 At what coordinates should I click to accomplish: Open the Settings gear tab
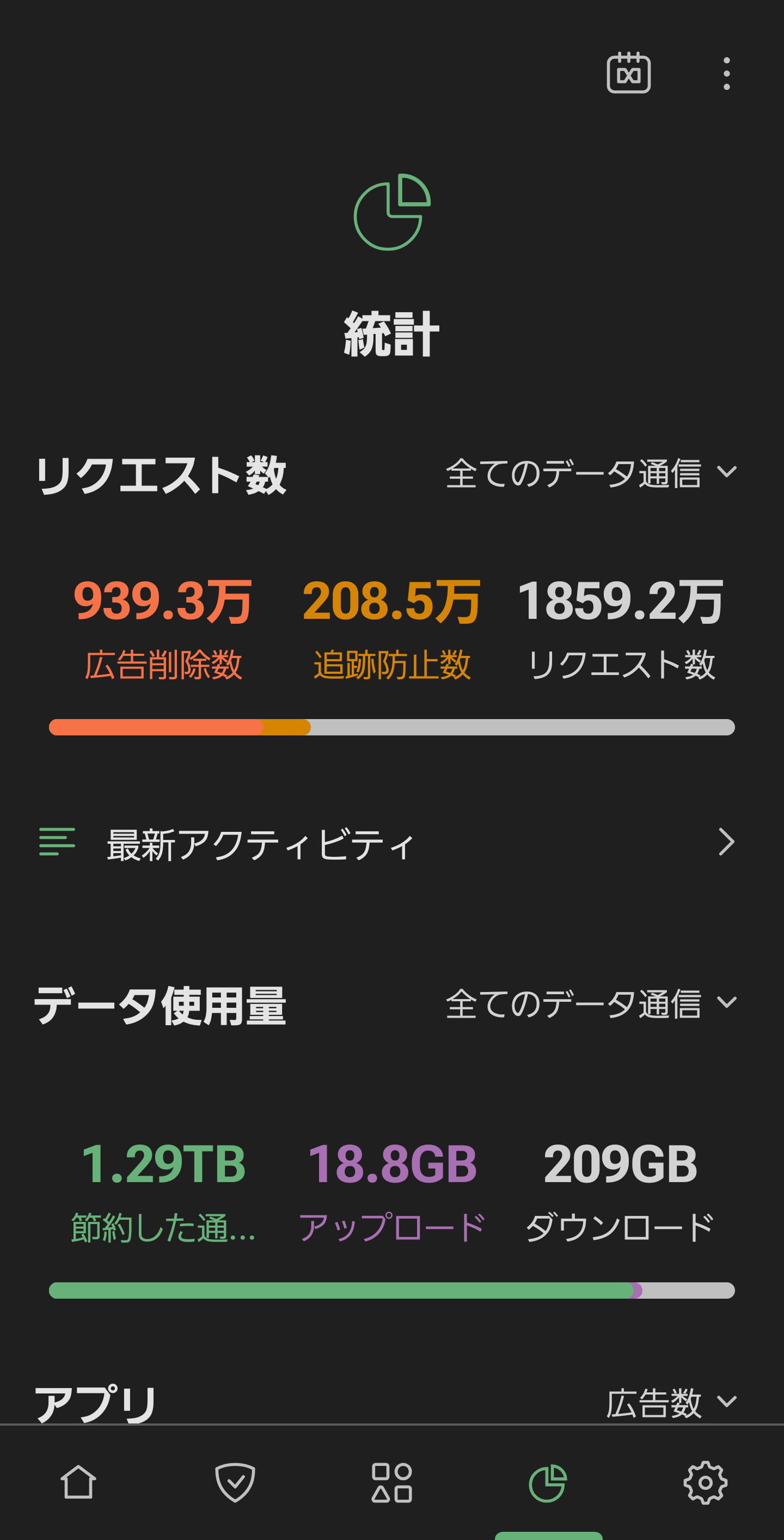click(x=705, y=1483)
